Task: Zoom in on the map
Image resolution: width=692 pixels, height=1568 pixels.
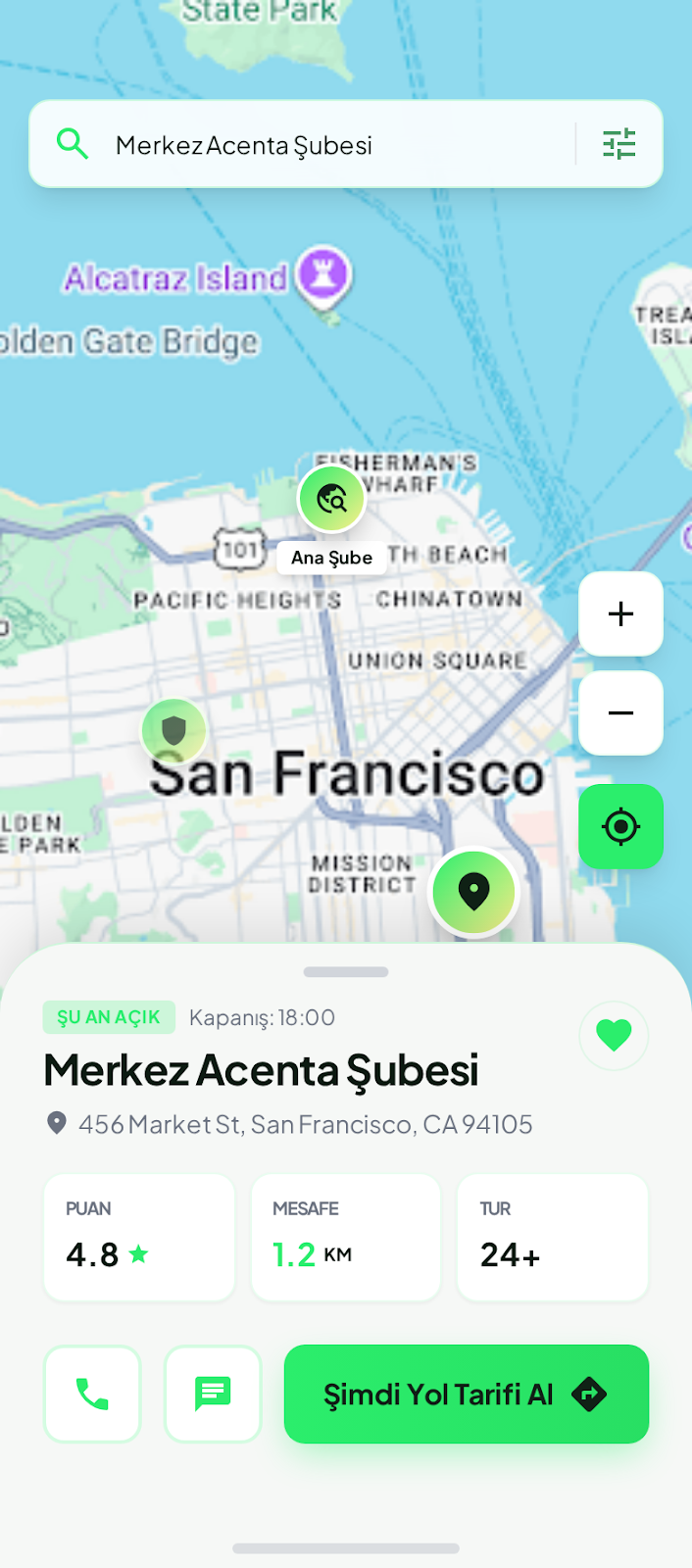Action: pyautogui.click(x=620, y=614)
